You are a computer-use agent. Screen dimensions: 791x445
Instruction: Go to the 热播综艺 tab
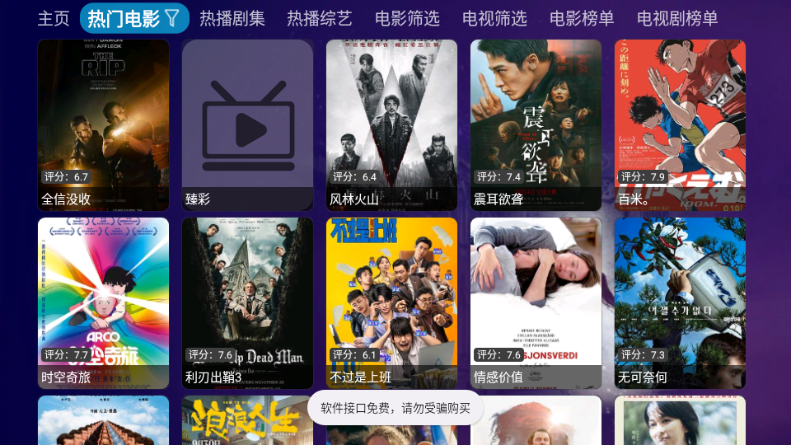click(319, 18)
